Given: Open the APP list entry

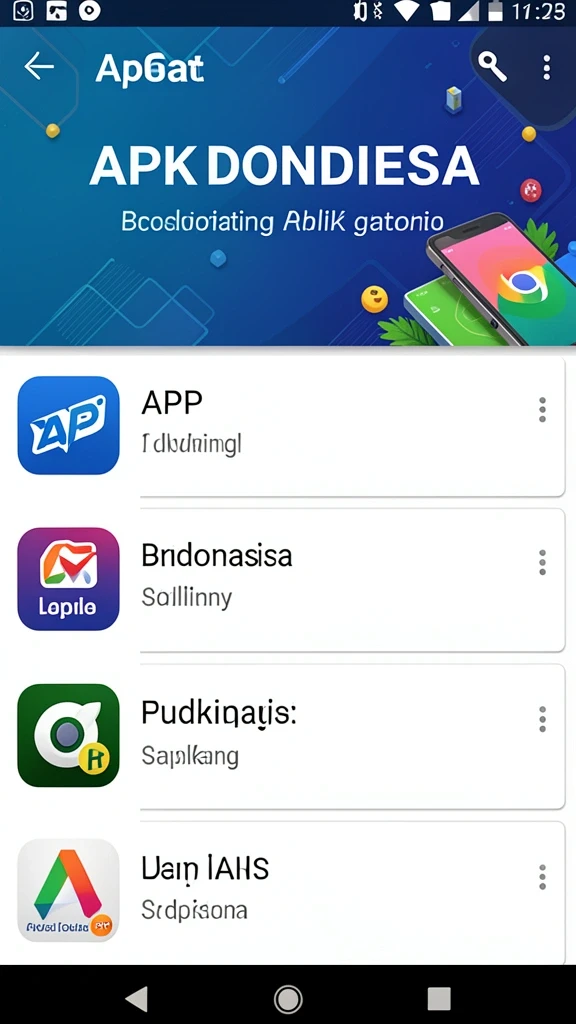Looking at the screenshot, I should point(289,426).
